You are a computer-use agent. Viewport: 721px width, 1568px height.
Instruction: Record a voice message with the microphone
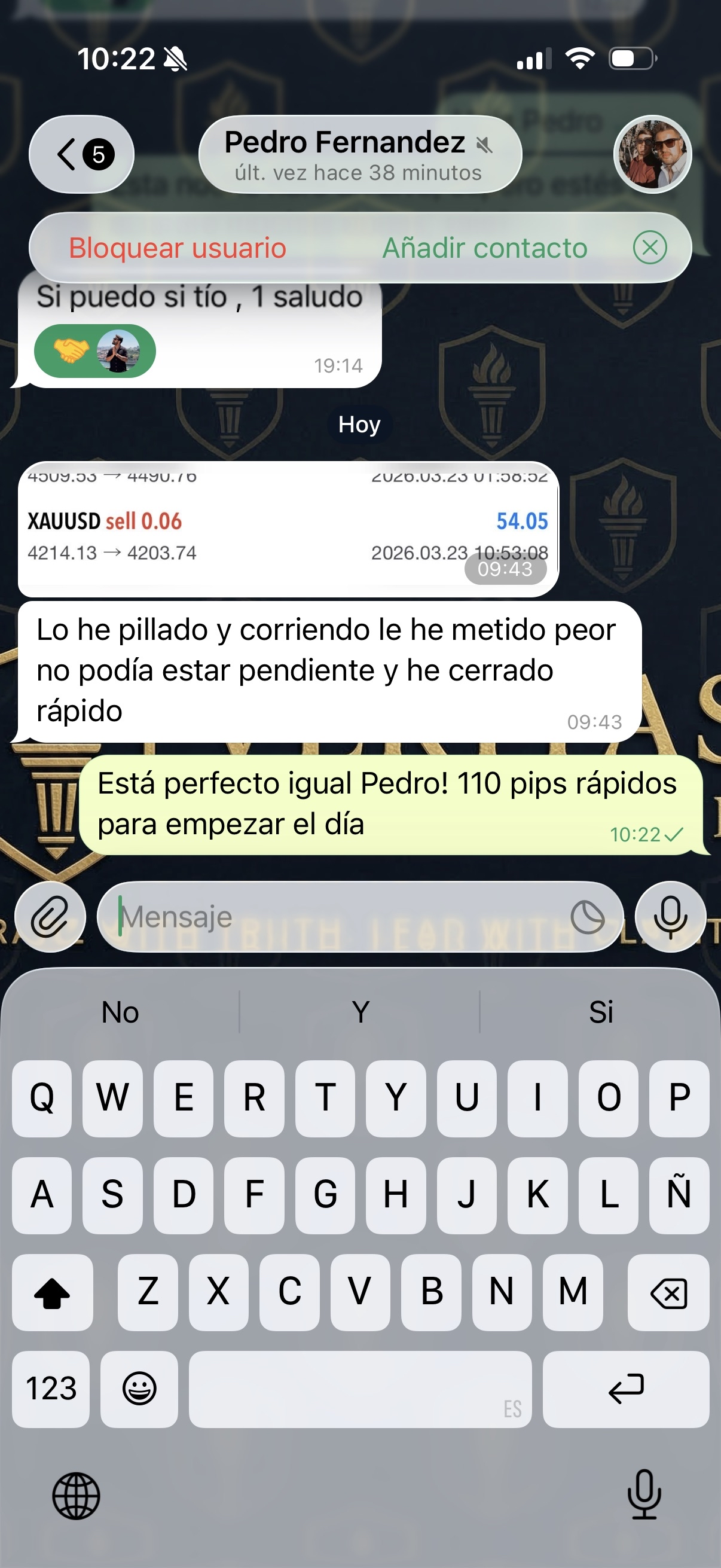670,916
